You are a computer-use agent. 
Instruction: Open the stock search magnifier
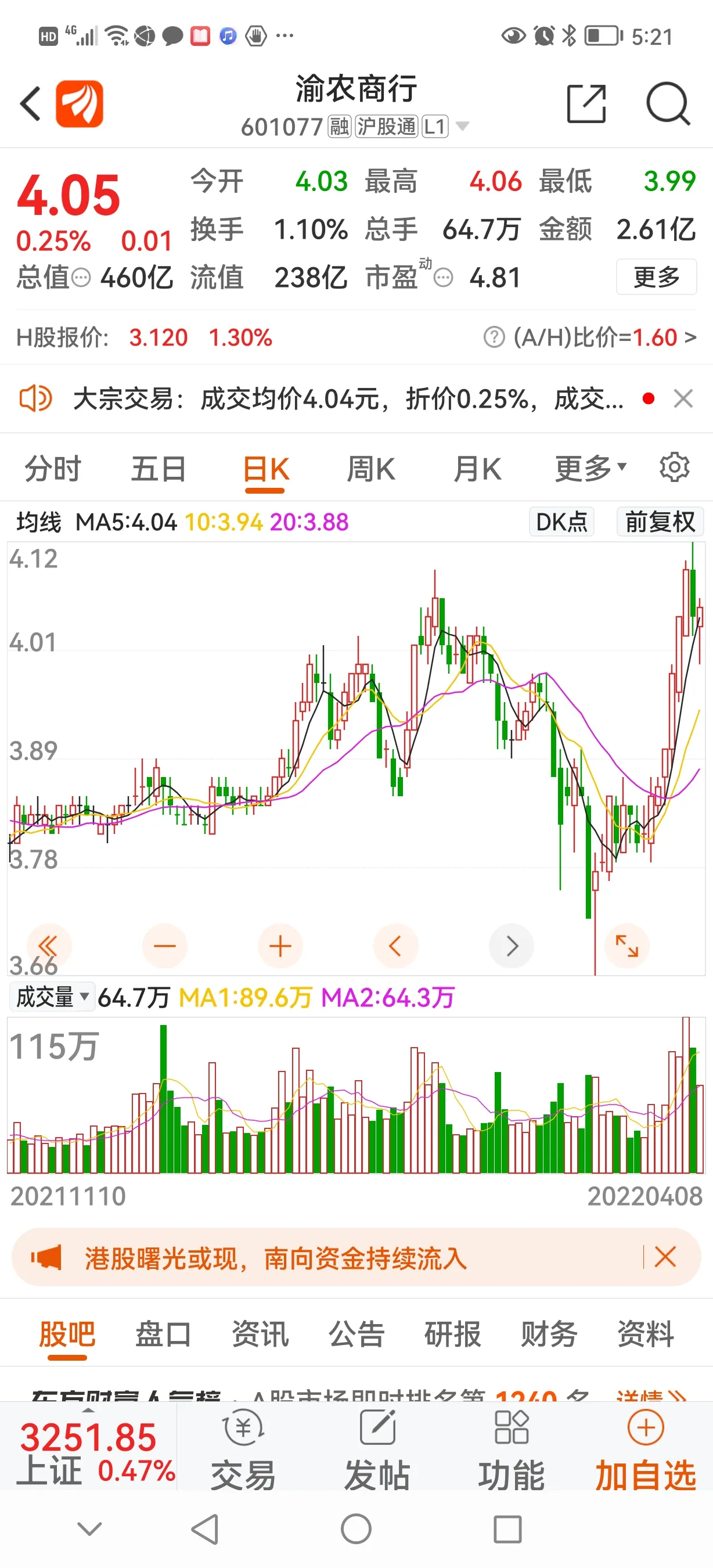pos(667,103)
